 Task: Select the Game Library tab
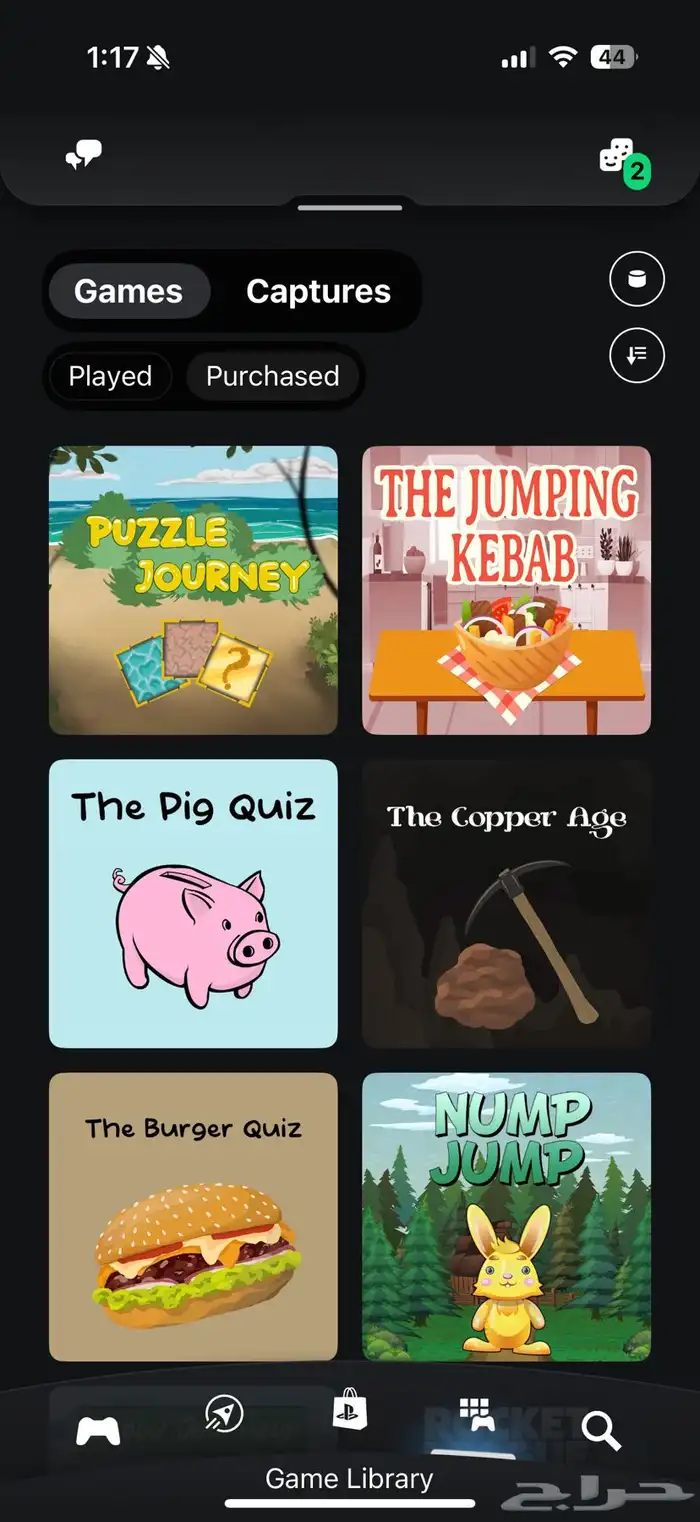tap(476, 1415)
